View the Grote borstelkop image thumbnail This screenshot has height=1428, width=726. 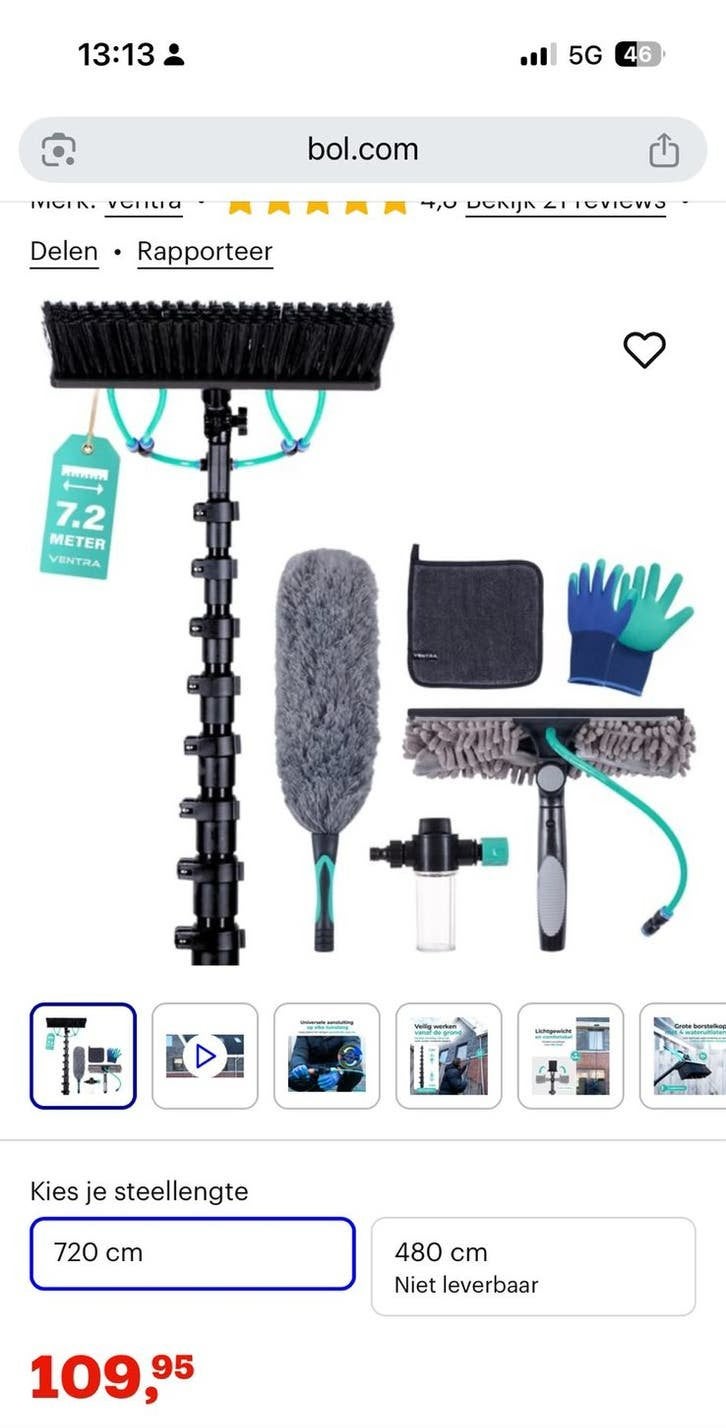(x=683, y=1056)
